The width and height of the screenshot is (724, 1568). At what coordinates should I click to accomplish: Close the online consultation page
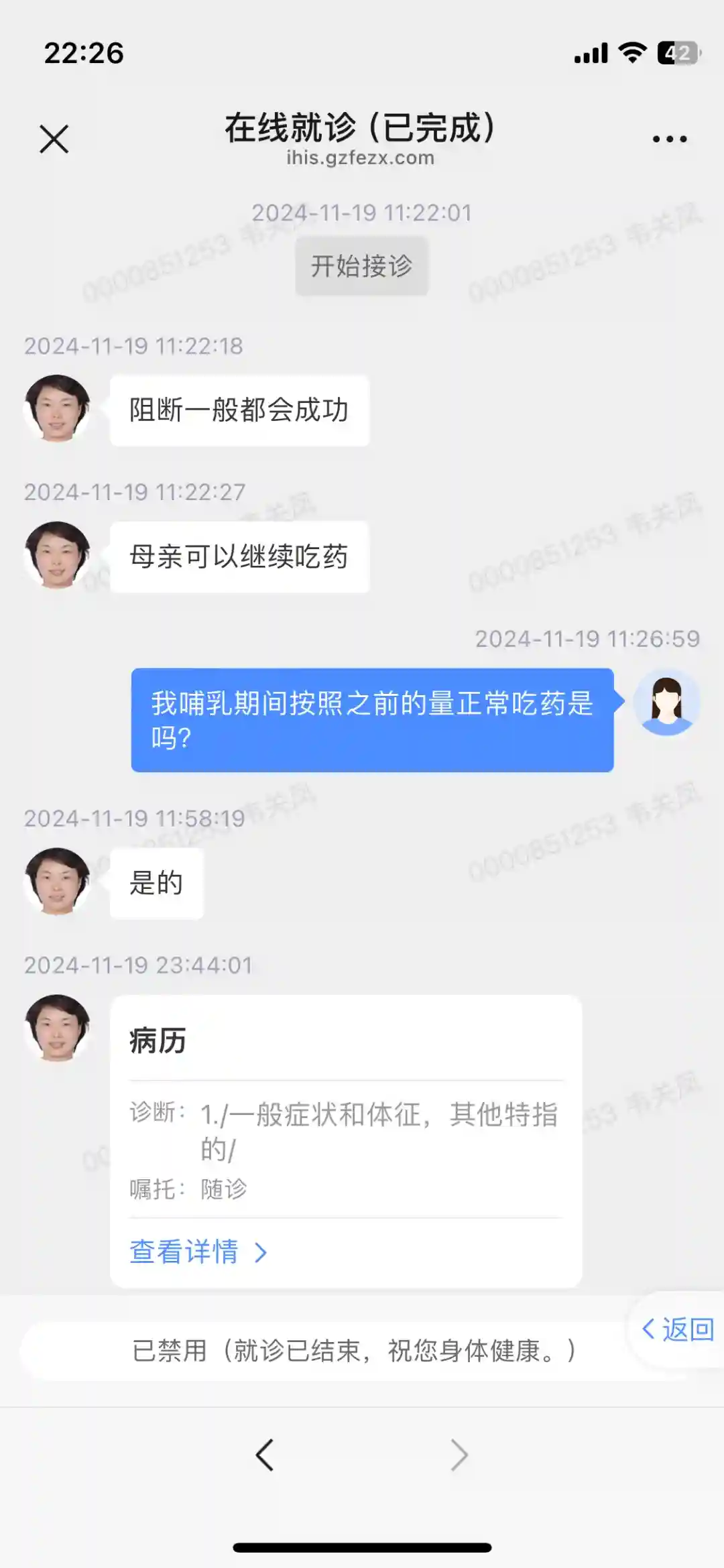[x=54, y=139]
